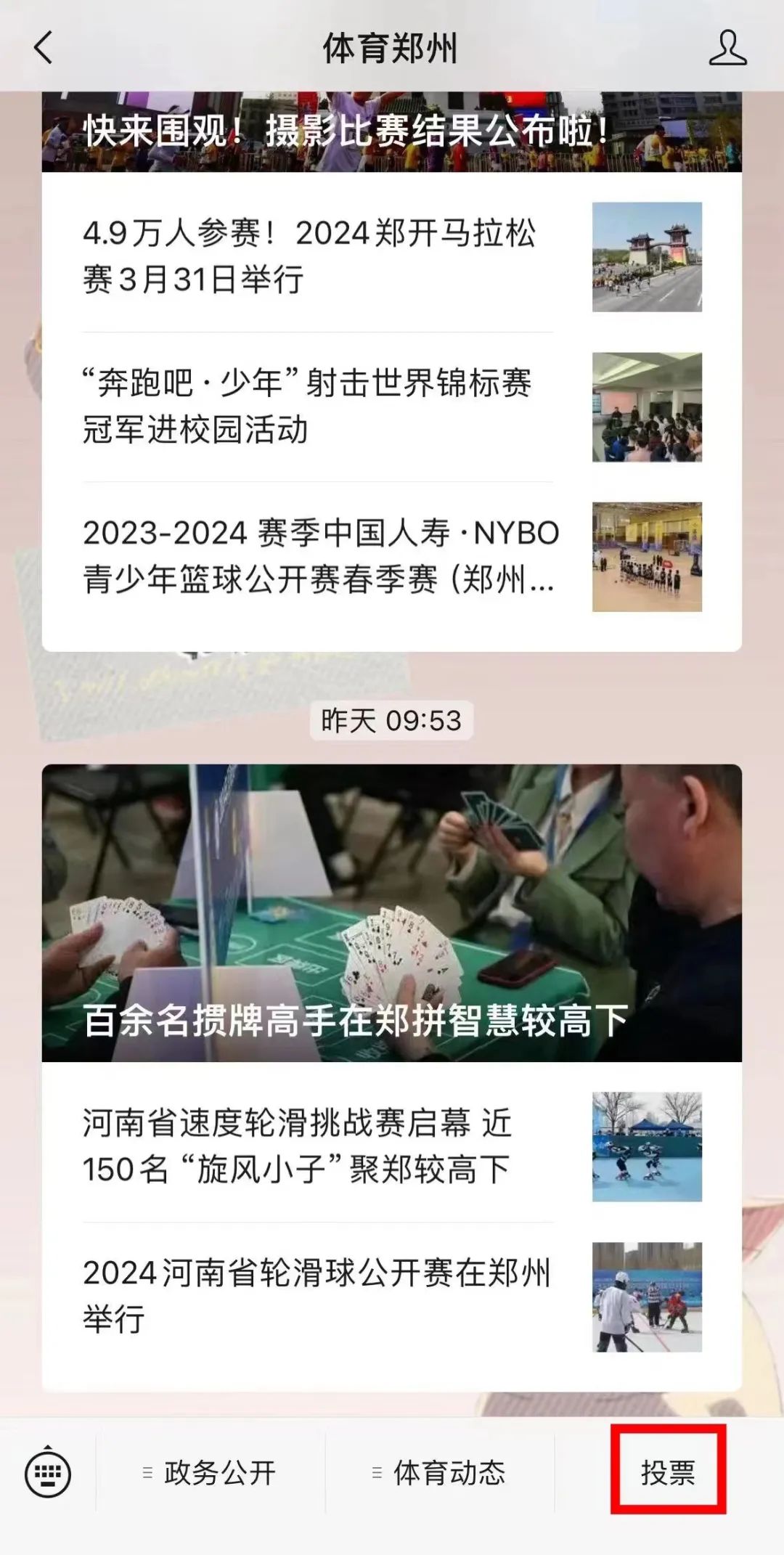
Task: Open the 2024郑开马拉松赛 article
Action: click(392, 256)
